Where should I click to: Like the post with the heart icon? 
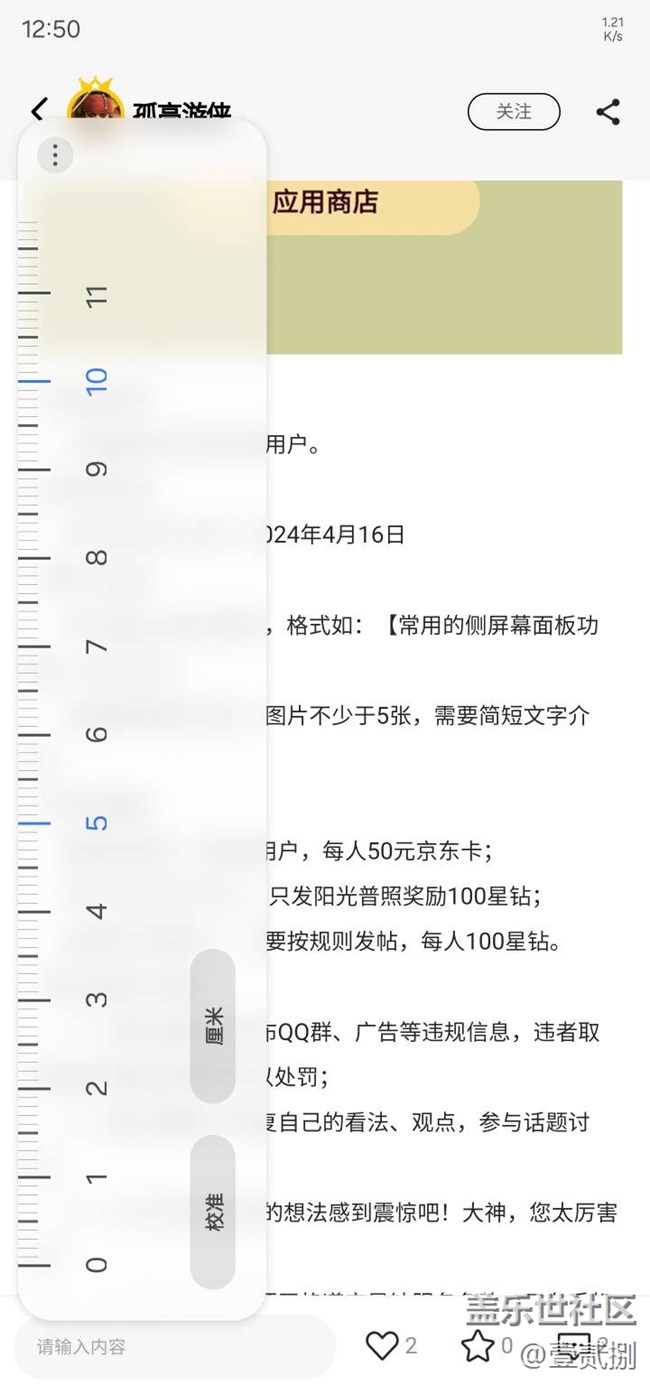[382, 1346]
